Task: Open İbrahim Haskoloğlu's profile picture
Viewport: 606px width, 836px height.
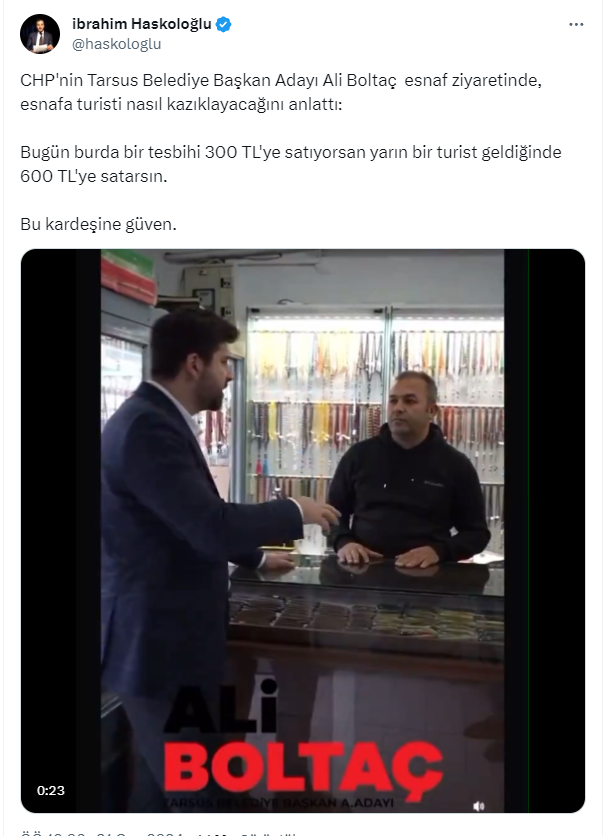Action: pos(40,34)
